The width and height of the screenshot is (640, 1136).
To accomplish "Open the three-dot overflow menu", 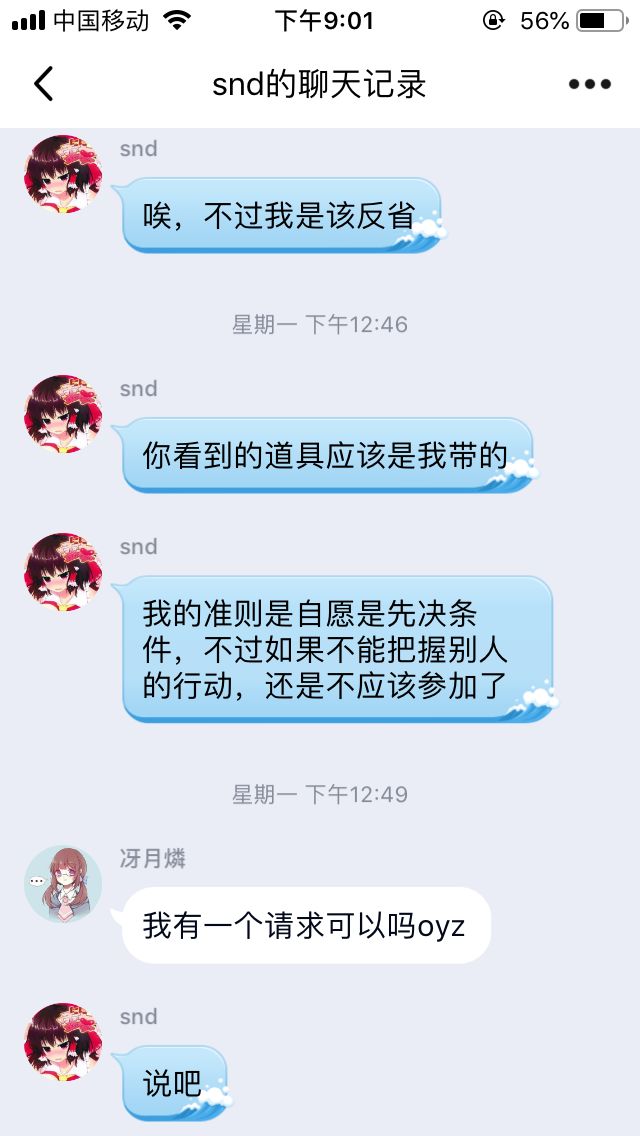I will (589, 85).
